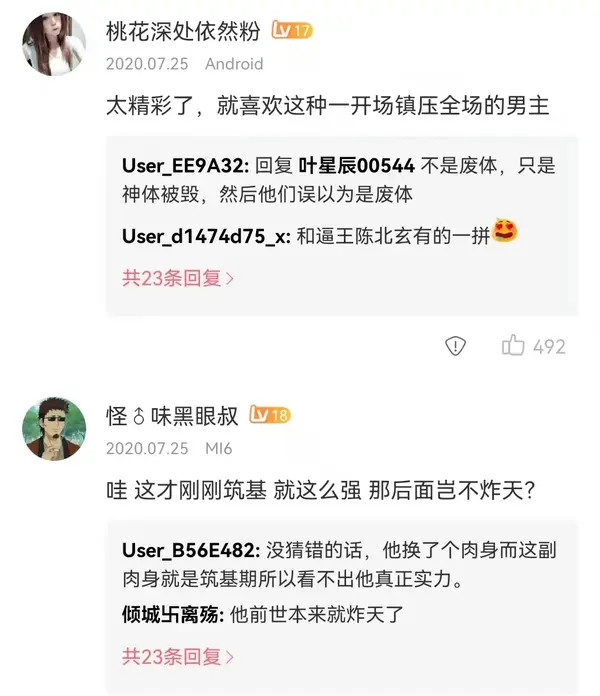
Task: Expand 共23条回复 under 桃花深处依然粉's comment
Action: 178,278
